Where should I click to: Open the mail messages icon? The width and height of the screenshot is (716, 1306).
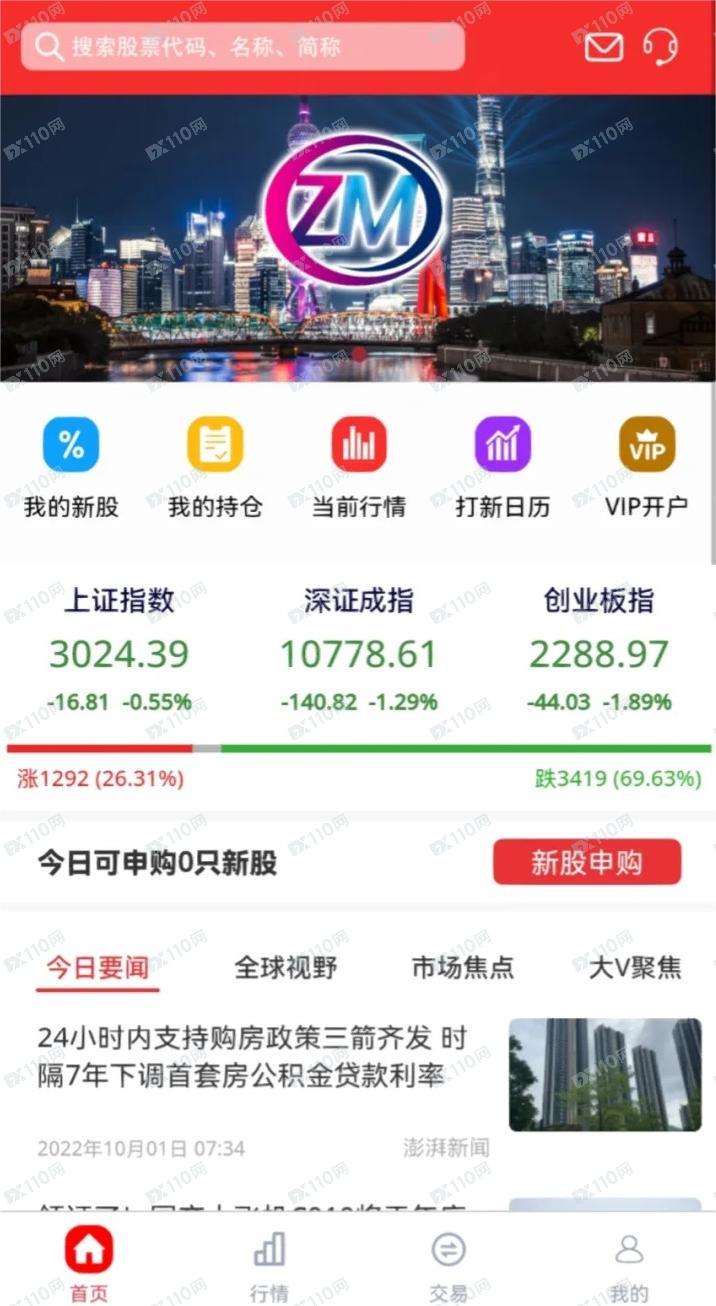click(603, 46)
